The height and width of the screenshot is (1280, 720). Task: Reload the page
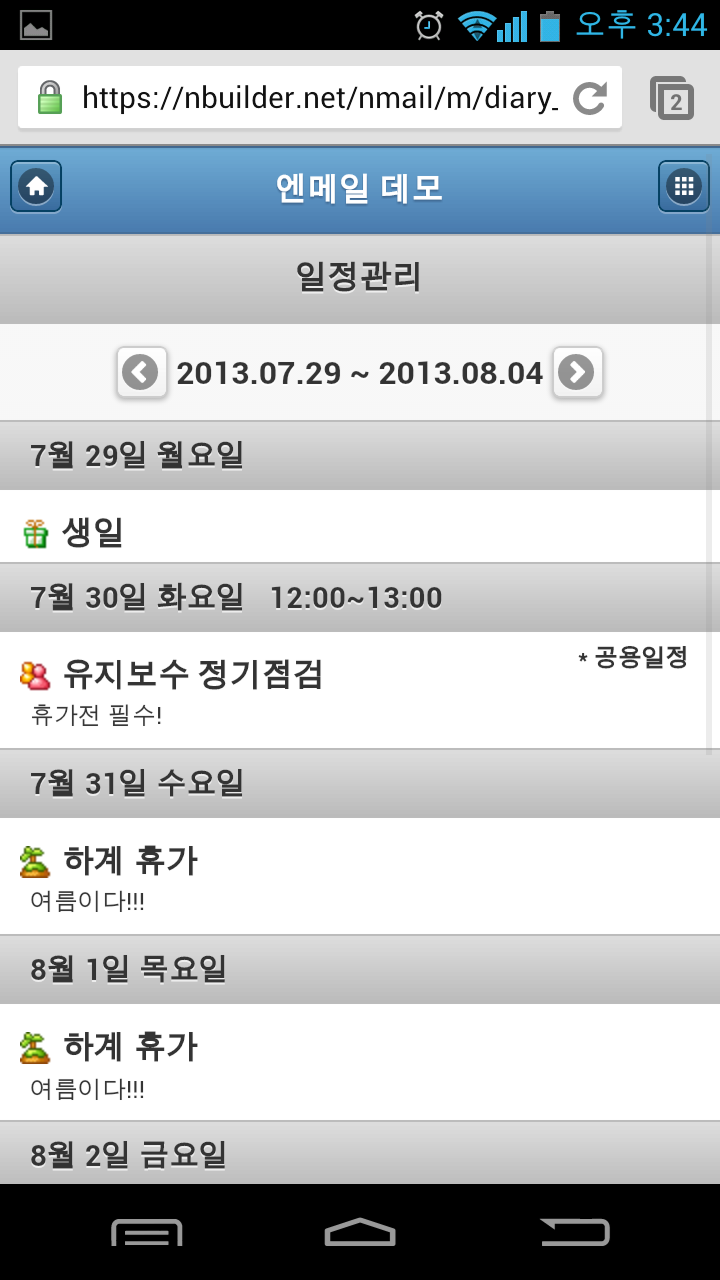[x=590, y=97]
